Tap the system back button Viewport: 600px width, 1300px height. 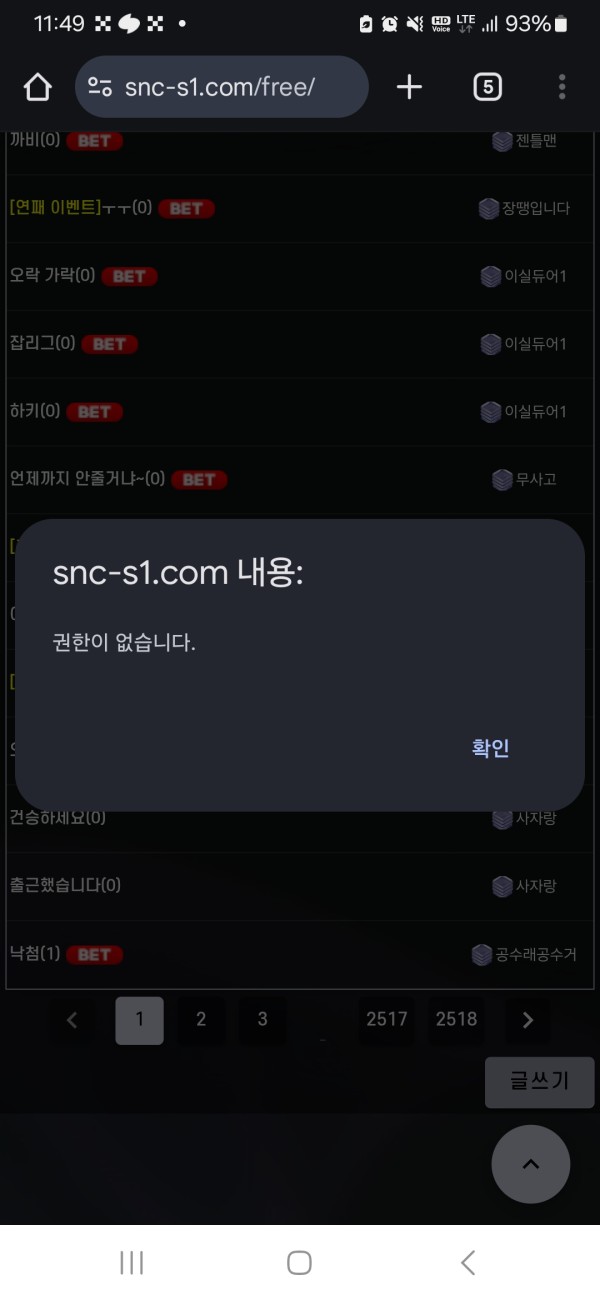point(467,1262)
